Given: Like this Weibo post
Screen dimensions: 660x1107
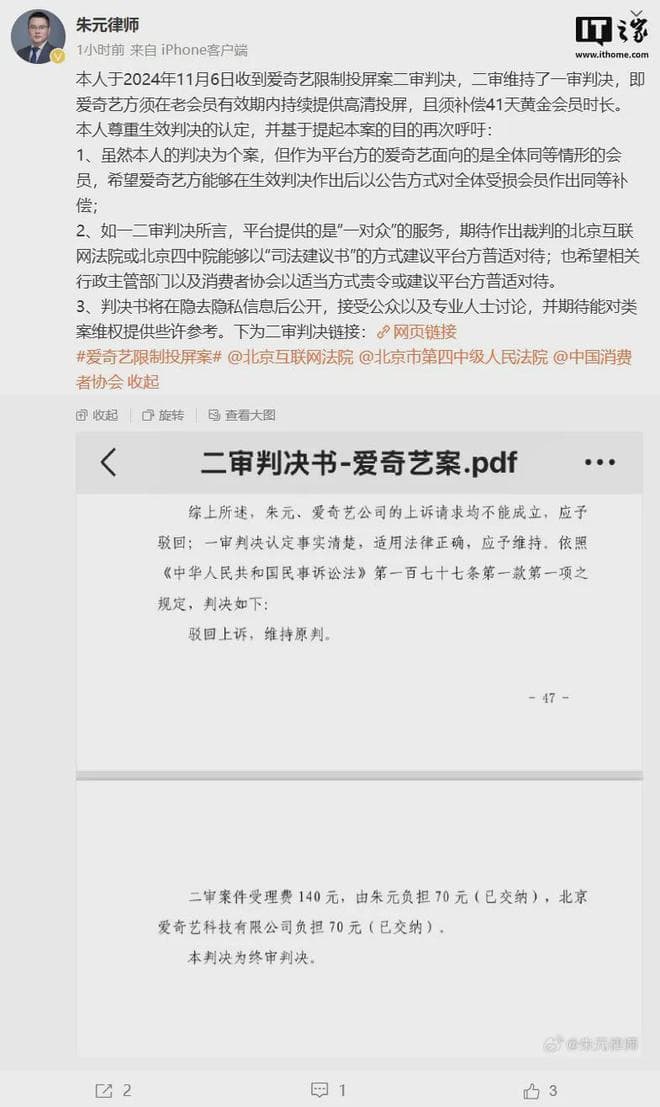Looking at the screenshot, I should click(539, 1090).
